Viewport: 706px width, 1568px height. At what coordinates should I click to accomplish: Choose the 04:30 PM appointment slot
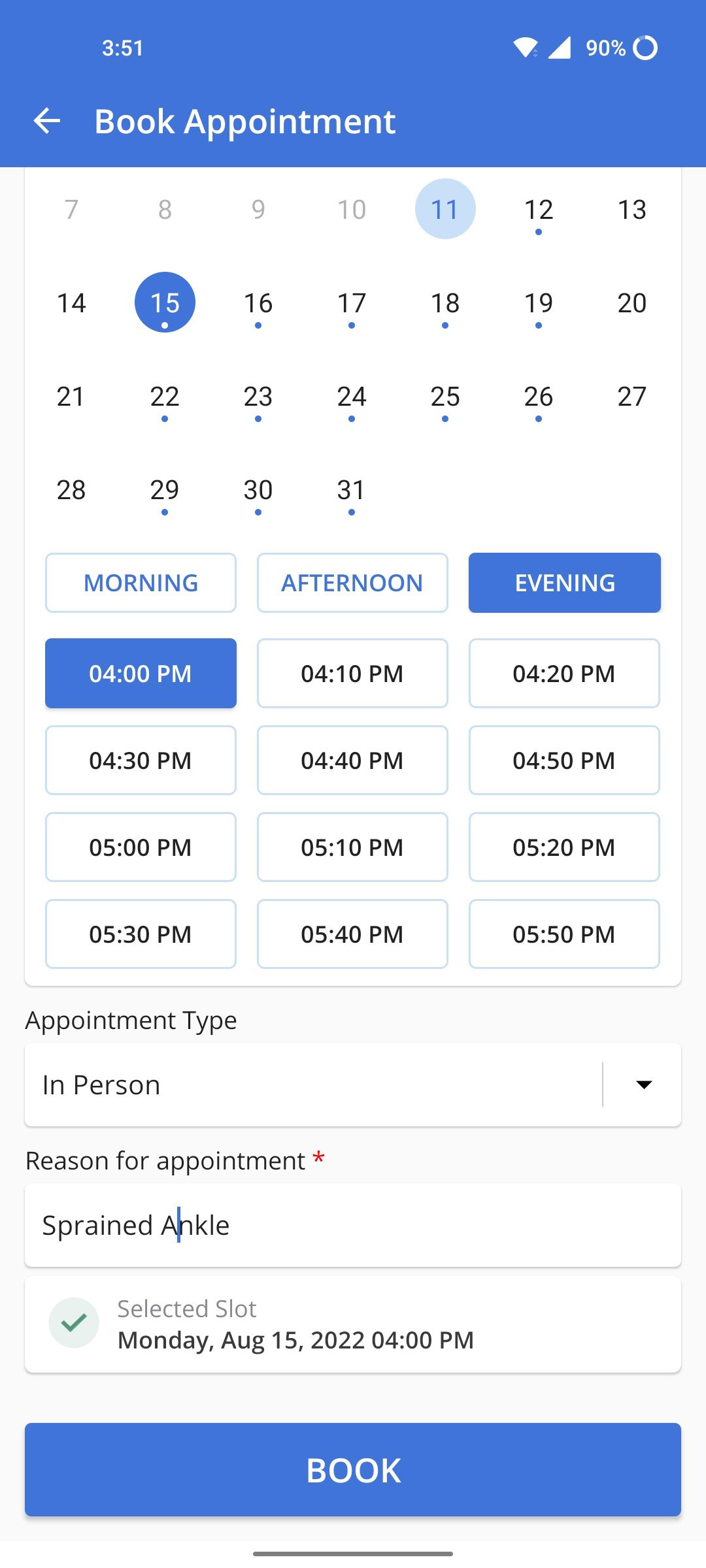(140, 760)
